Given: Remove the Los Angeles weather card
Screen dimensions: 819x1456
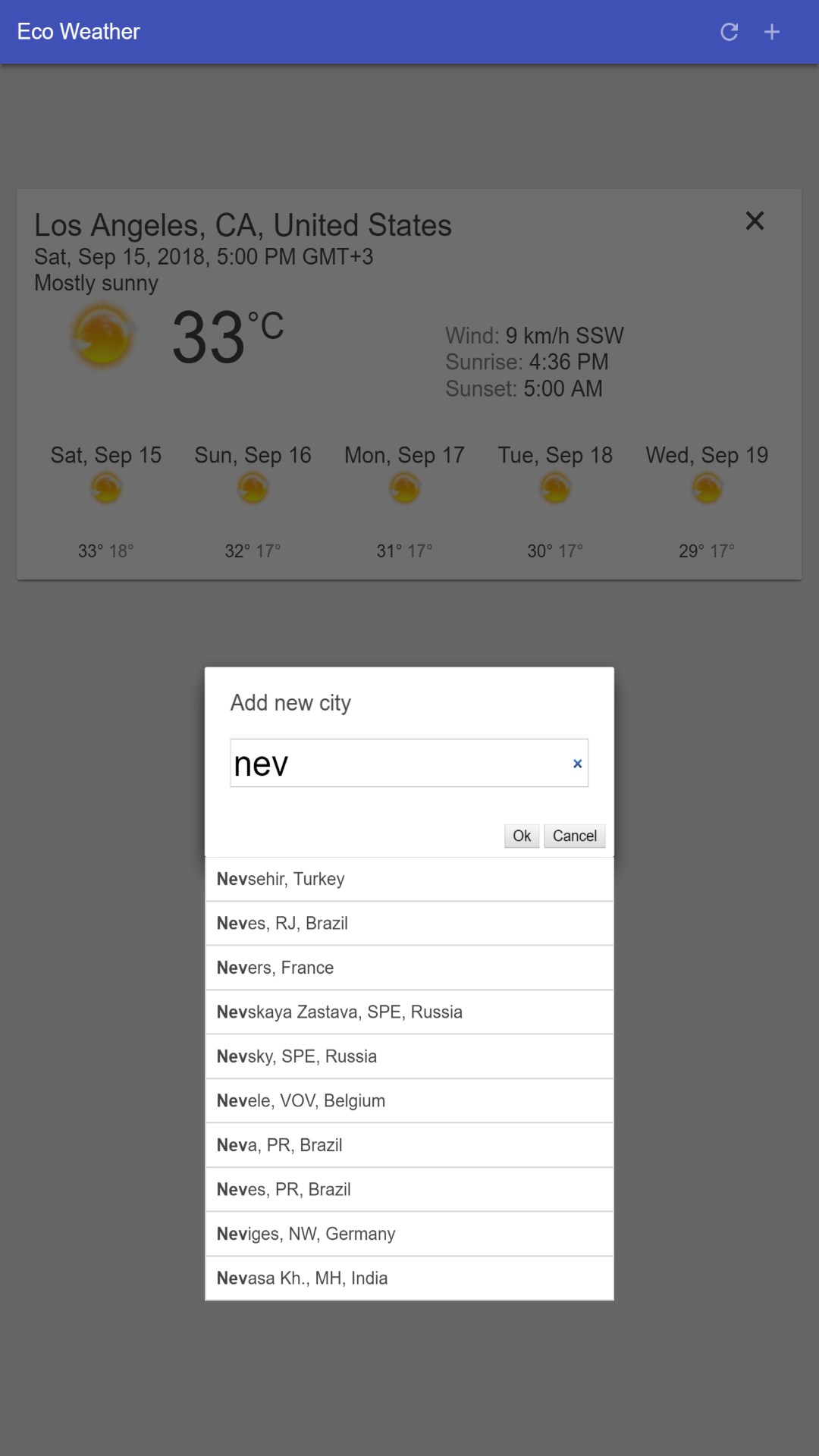Looking at the screenshot, I should 755,221.
